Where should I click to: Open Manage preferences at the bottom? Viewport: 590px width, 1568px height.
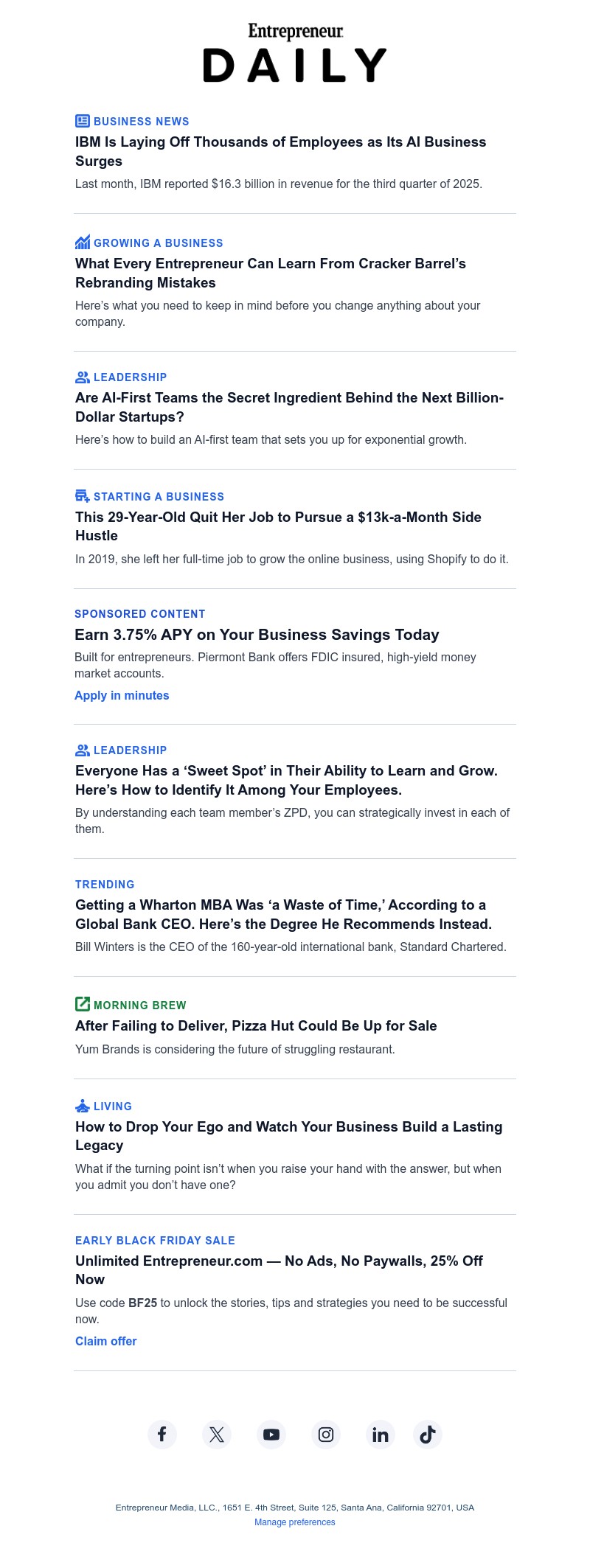[294, 1522]
